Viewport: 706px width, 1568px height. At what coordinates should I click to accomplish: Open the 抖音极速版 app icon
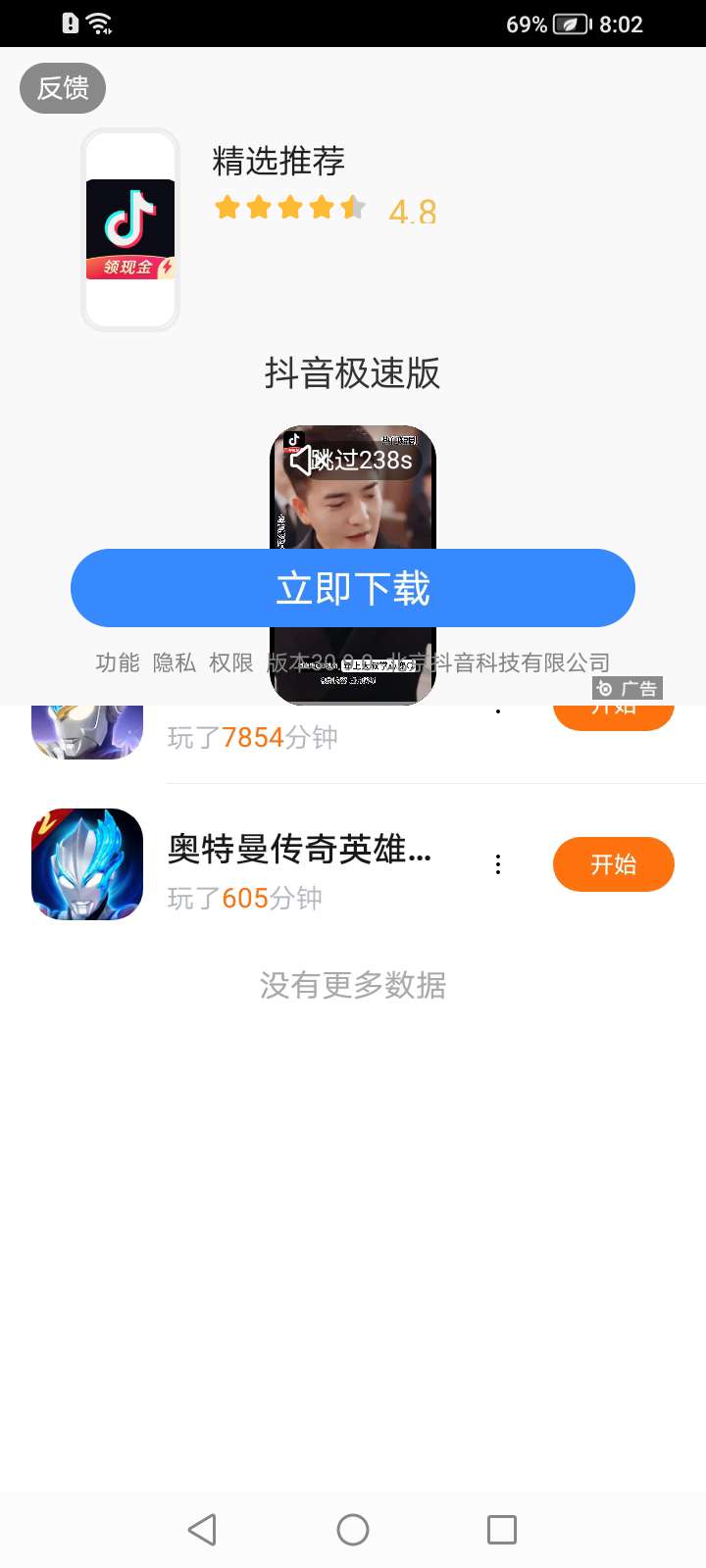click(130, 230)
